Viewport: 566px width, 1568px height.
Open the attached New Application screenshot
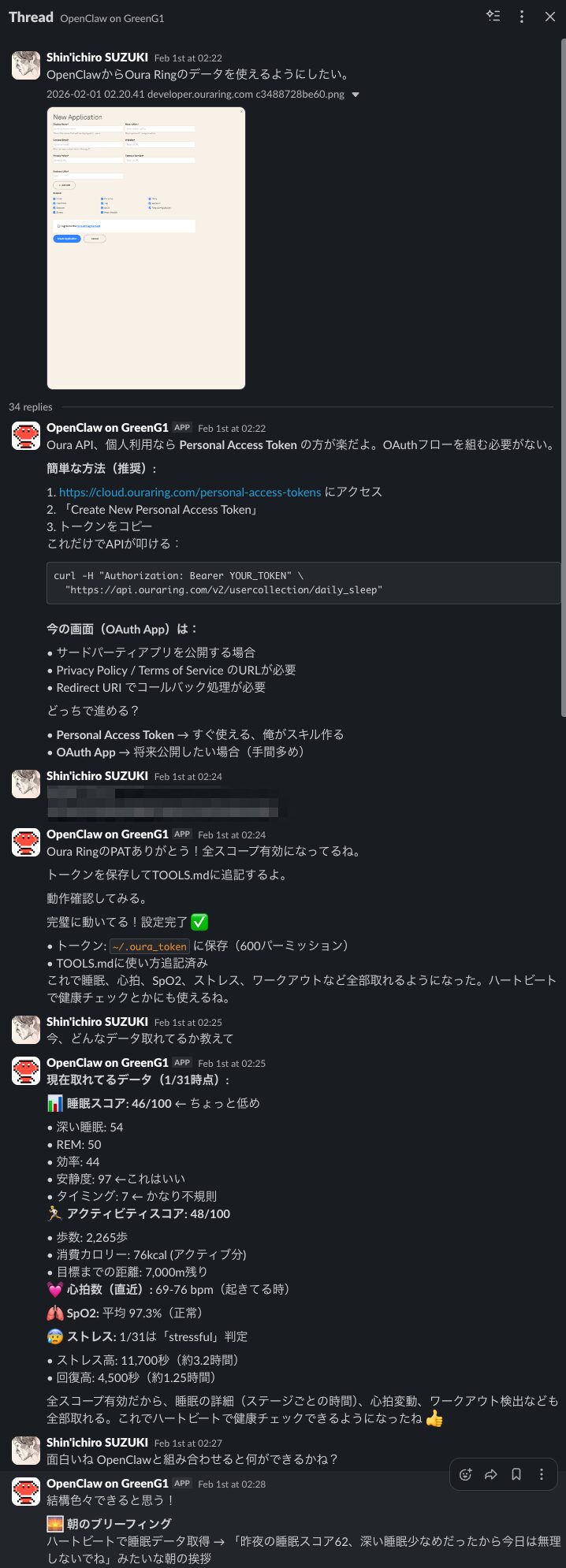coord(146,248)
